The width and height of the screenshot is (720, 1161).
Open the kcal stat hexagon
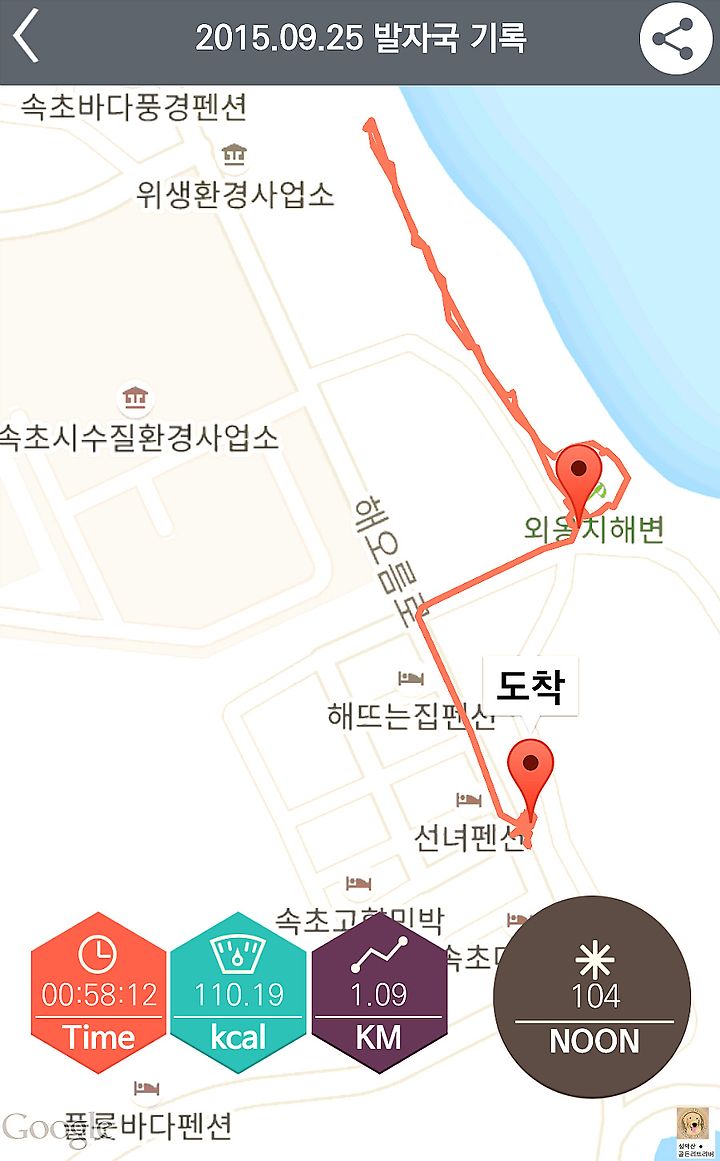tap(238, 992)
